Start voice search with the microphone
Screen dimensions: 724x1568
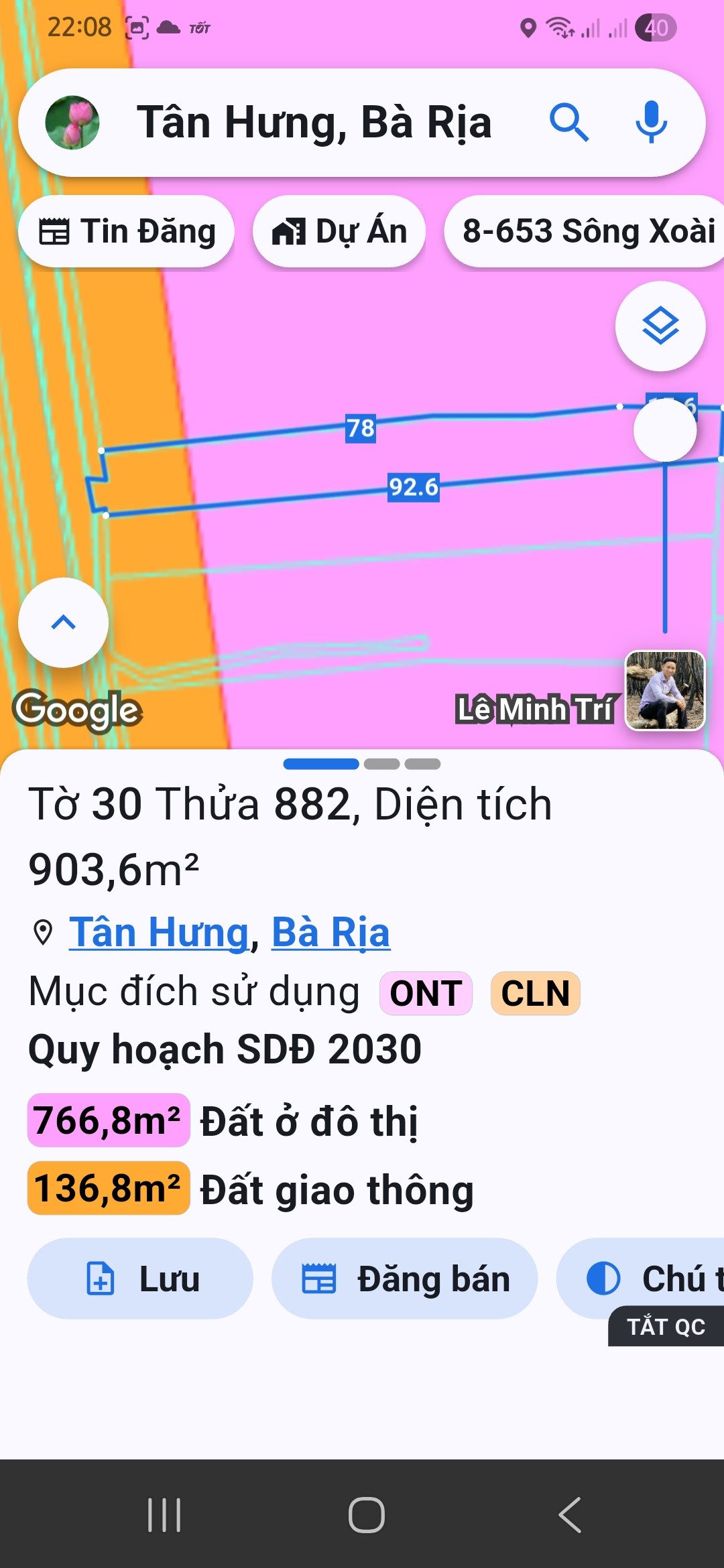pos(651,123)
